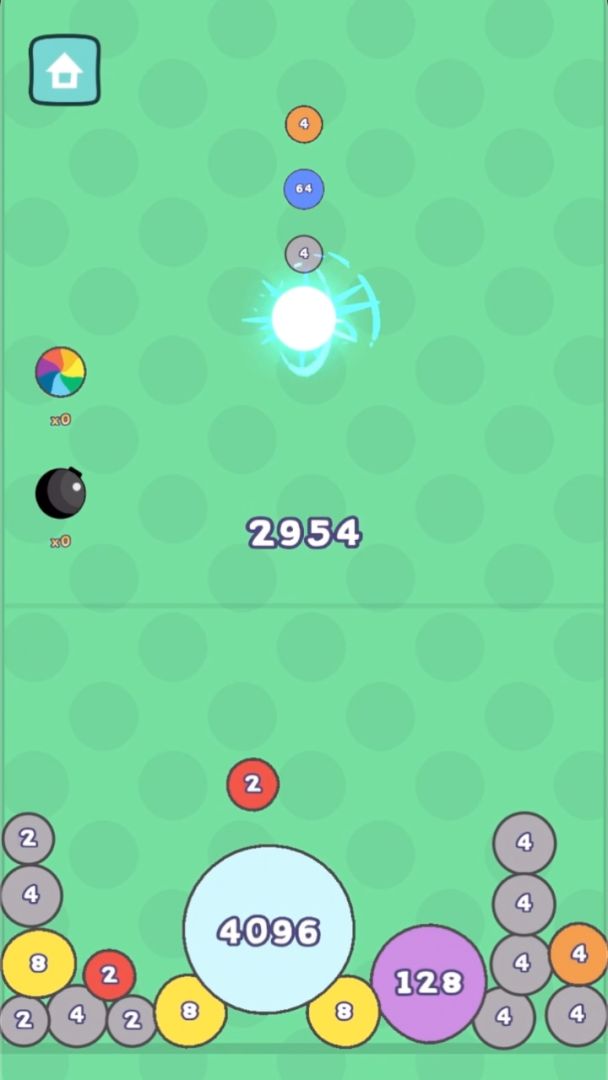Activate the black bomb power-up
Image resolution: width=608 pixels, height=1080 pixels.
(x=61, y=492)
